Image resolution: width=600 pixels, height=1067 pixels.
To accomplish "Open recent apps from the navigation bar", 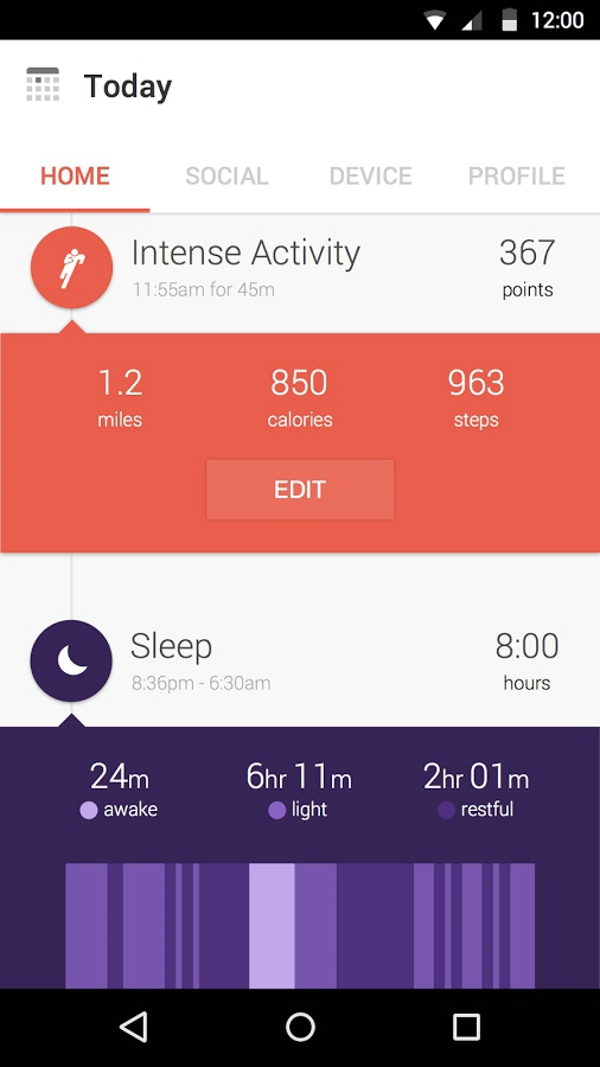I will [466, 1027].
